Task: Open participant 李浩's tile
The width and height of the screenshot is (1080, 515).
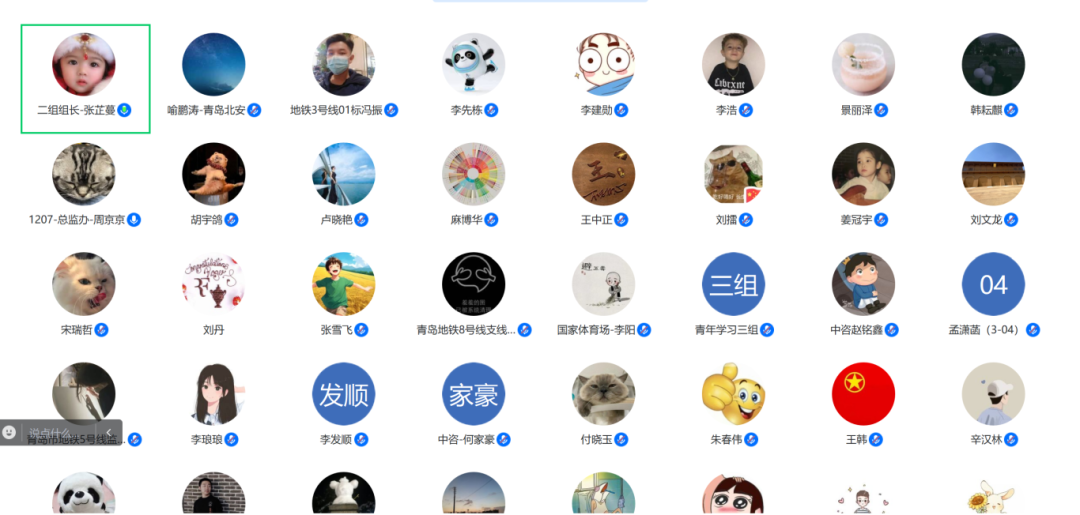Action: point(733,66)
